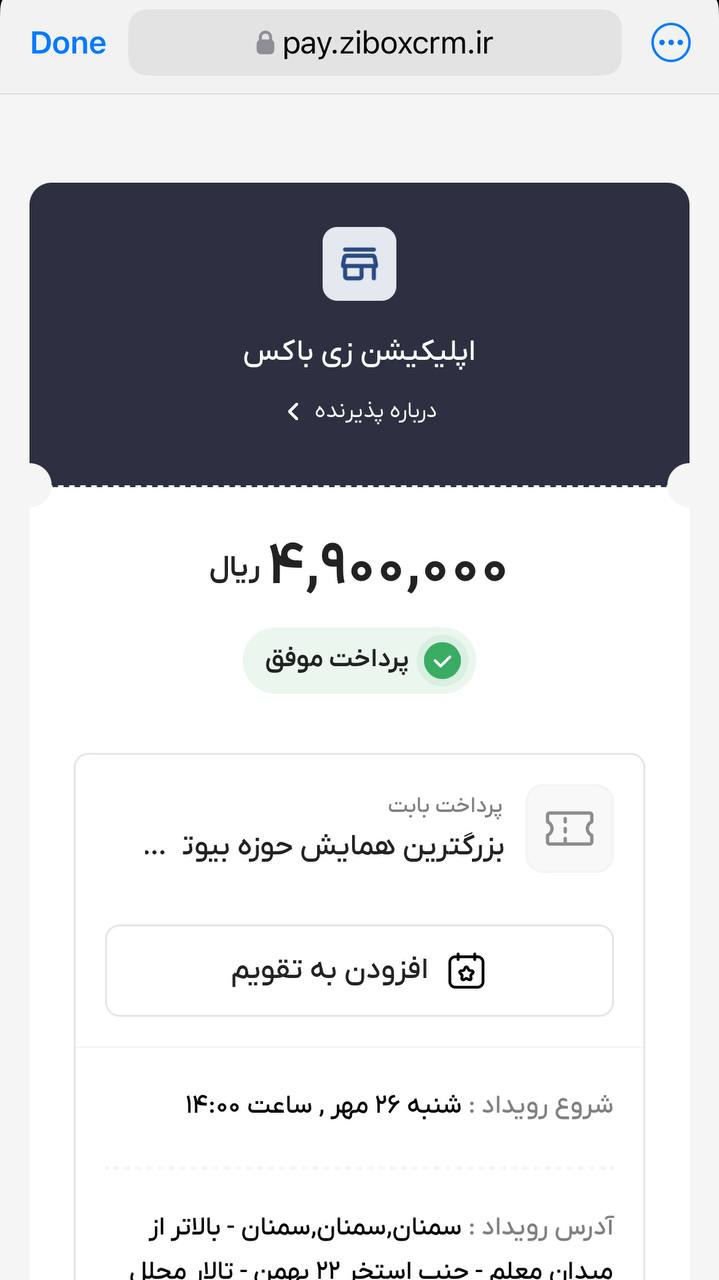Tap Done to close the browser view
Screen dimensions: 719x1280
68,43
